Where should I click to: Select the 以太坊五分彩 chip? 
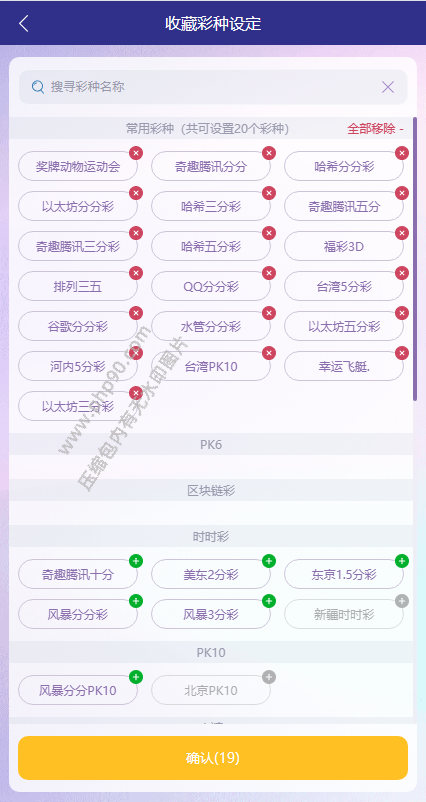(x=344, y=326)
